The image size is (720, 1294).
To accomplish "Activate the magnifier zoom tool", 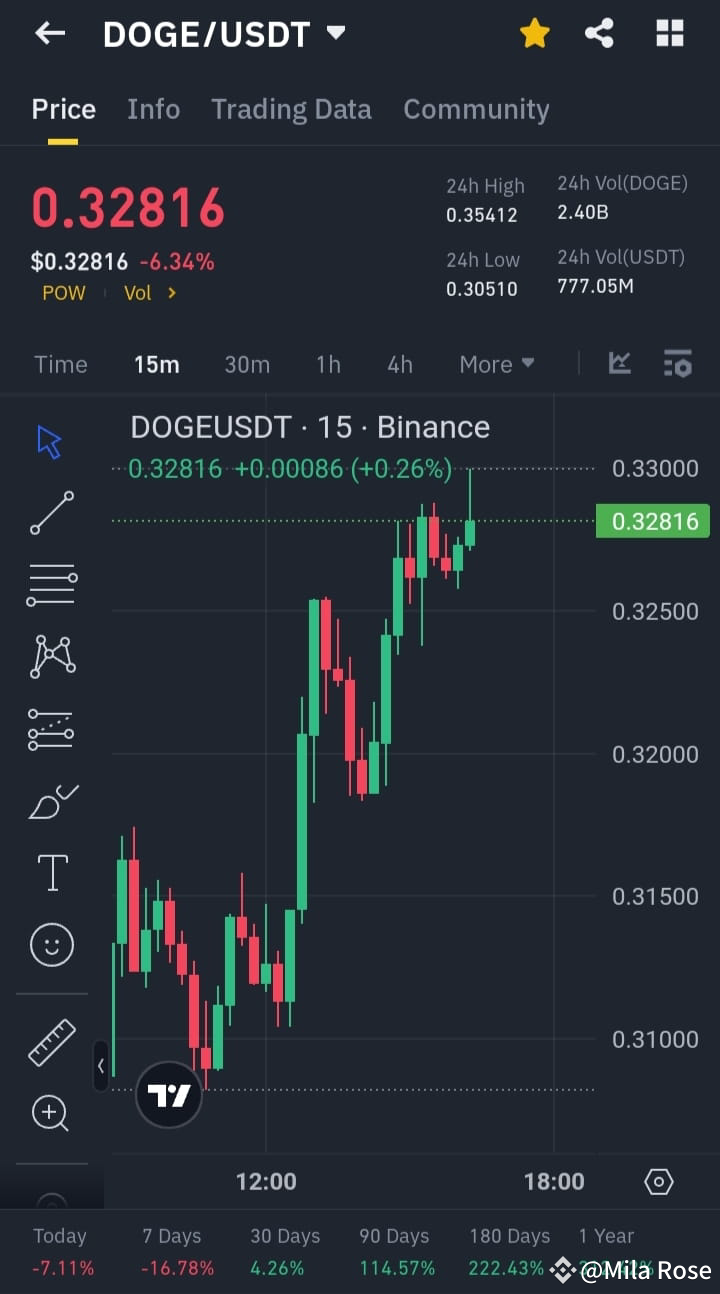I will [x=51, y=1113].
